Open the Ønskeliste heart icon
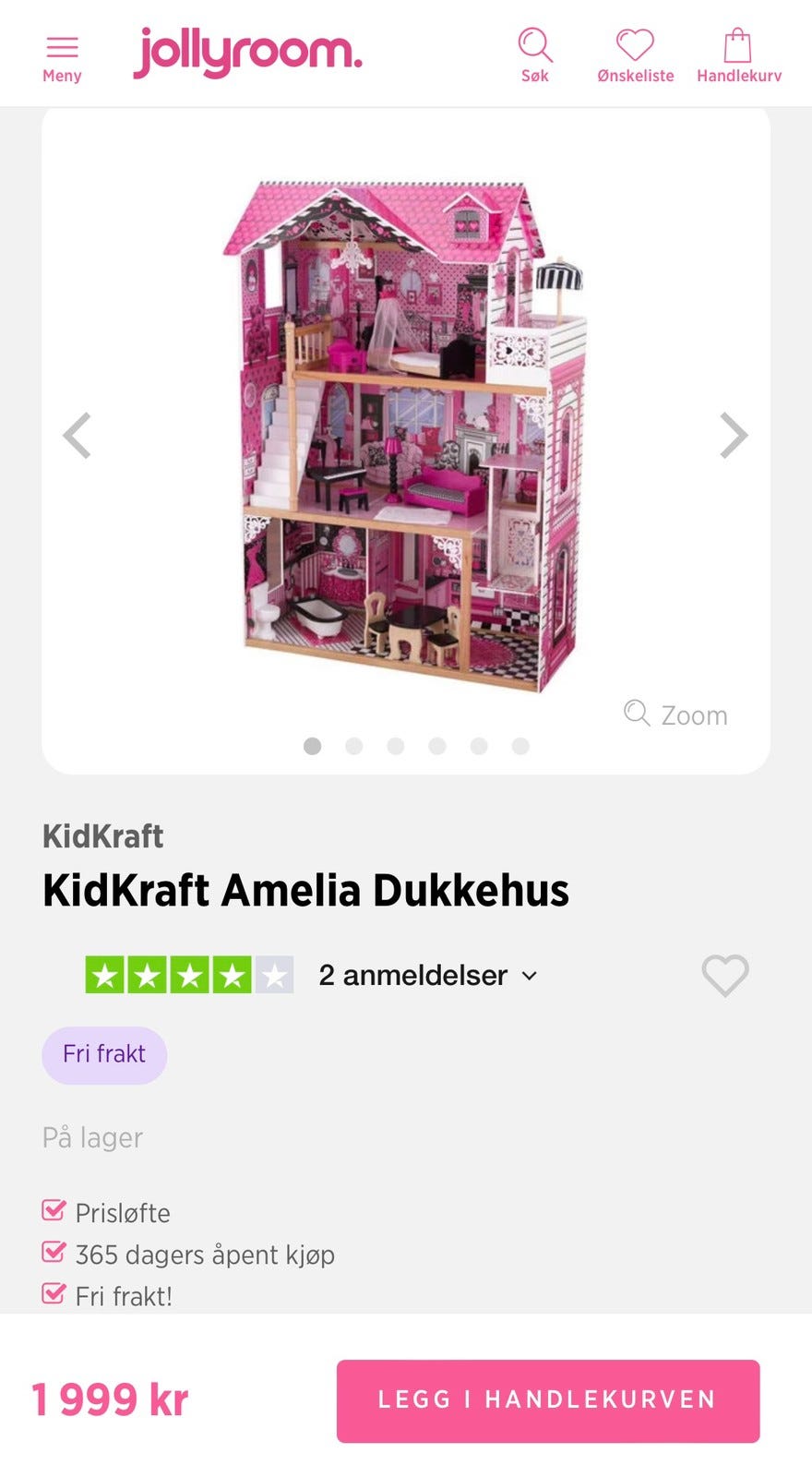This screenshot has width=812, height=1477. click(634, 46)
